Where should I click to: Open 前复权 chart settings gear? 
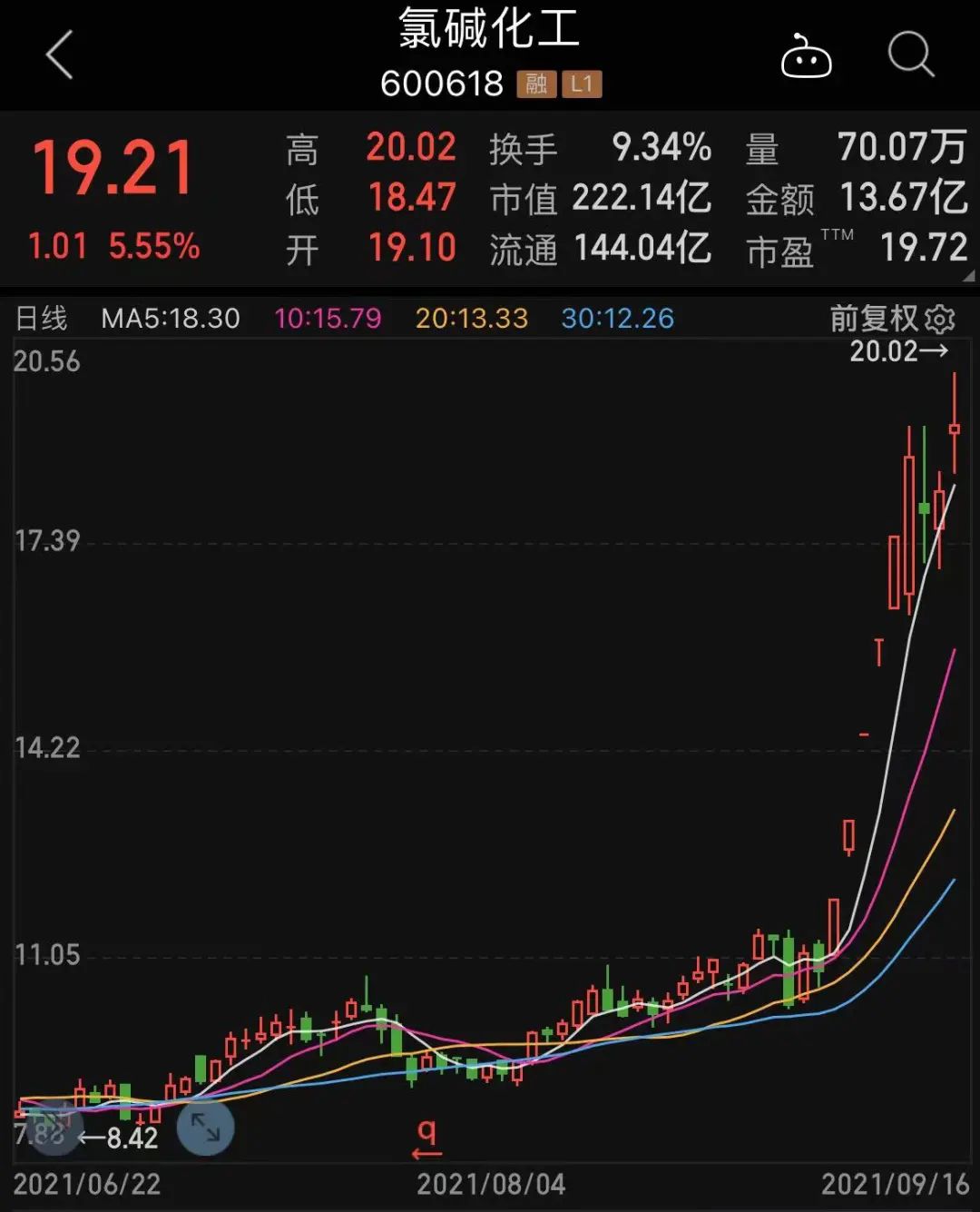click(941, 319)
